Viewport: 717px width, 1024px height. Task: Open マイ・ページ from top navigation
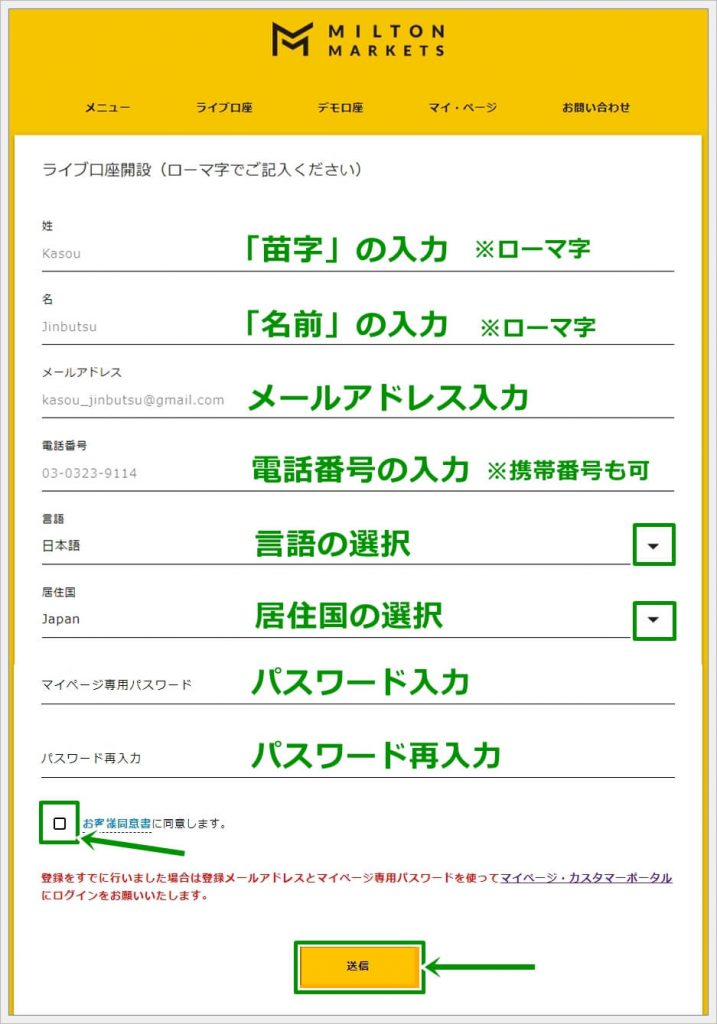pyautogui.click(x=462, y=108)
